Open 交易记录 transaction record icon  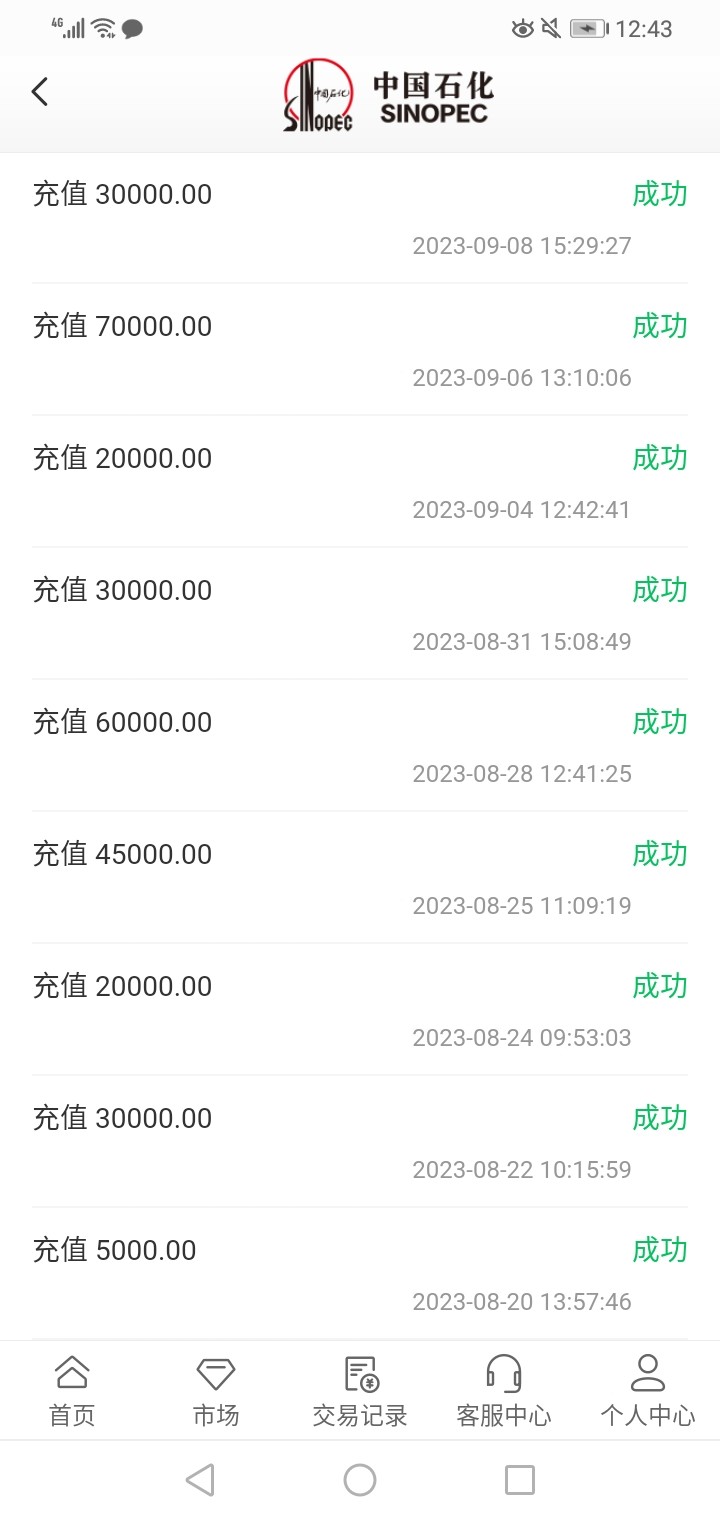click(359, 1388)
